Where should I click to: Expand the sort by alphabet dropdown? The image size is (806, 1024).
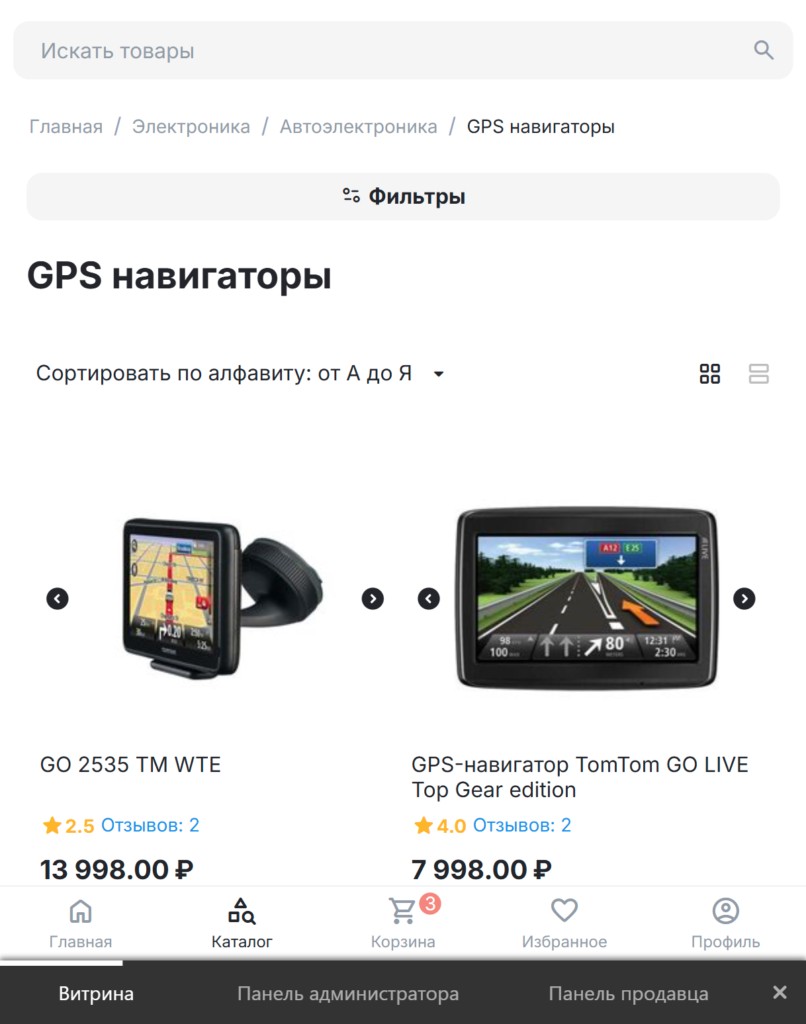pos(240,374)
